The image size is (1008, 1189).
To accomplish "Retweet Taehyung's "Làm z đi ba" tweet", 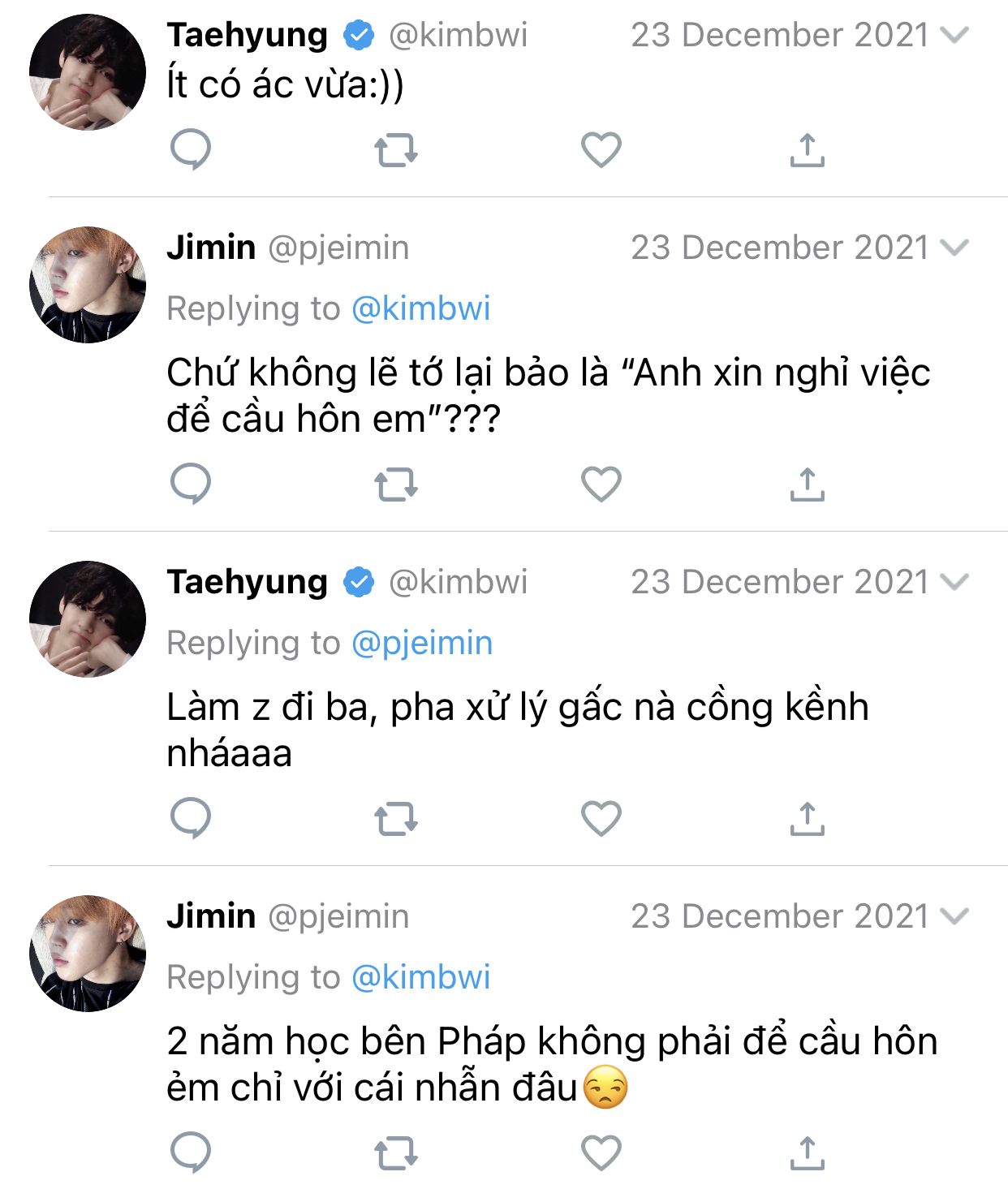I will [395, 819].
